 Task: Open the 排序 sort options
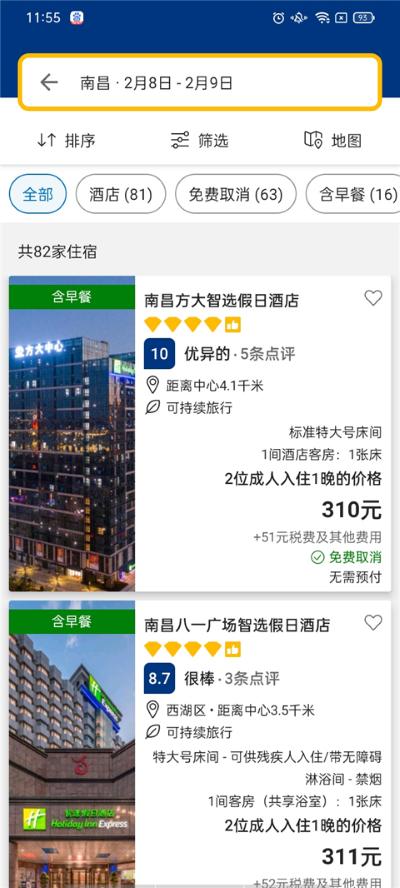(x=66, y=140)
